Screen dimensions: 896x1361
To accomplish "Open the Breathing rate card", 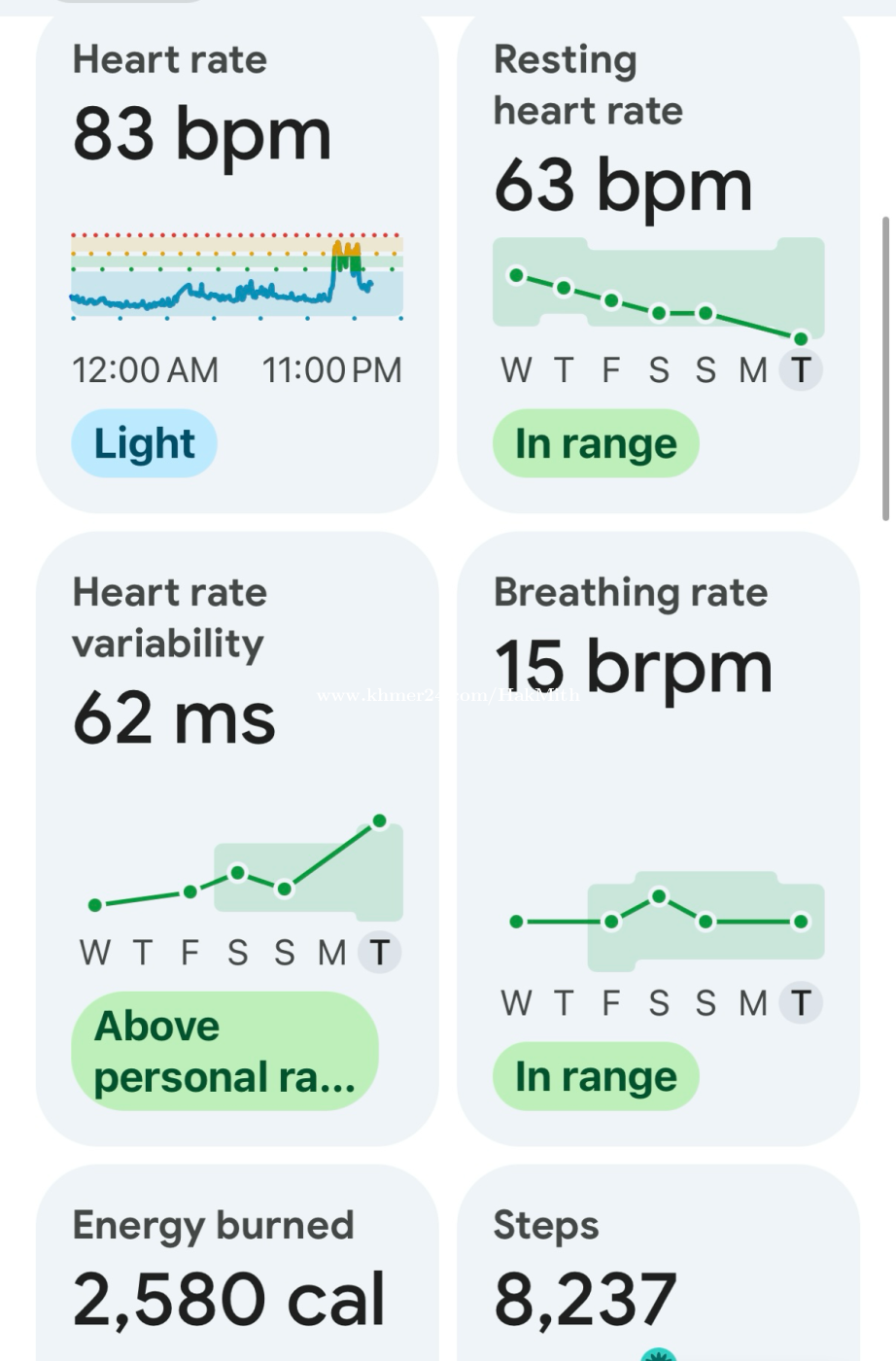I will (658, 838).
